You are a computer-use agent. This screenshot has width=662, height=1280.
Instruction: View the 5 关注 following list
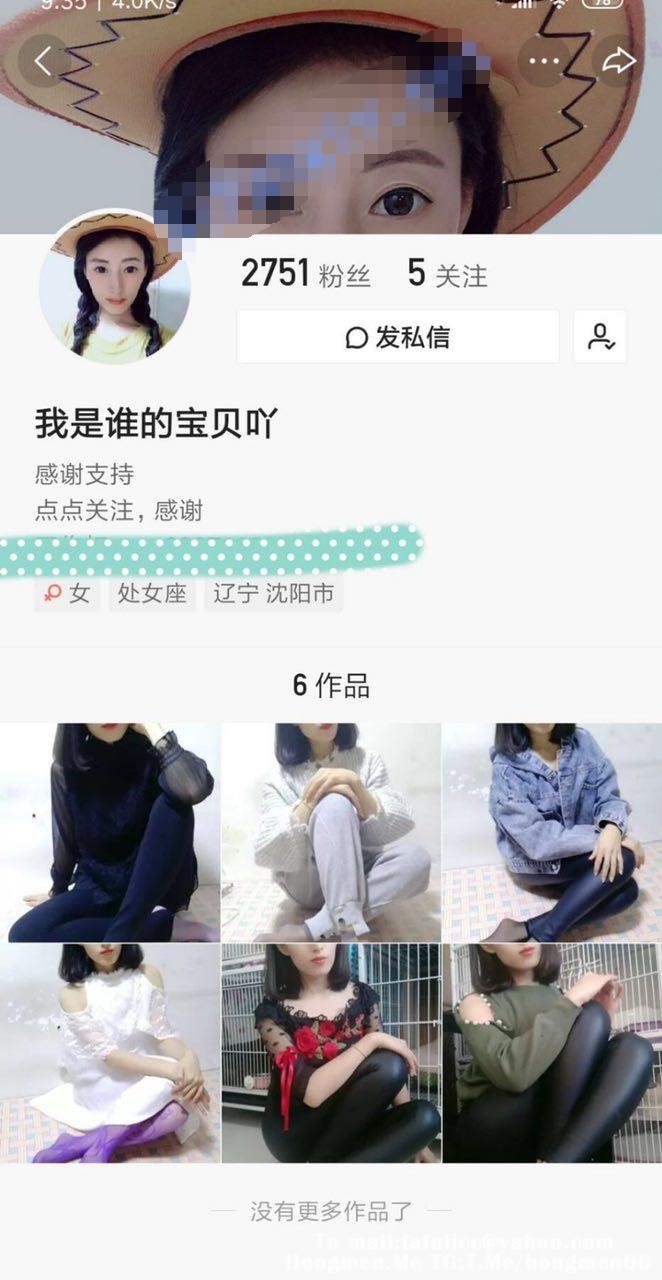(447, 273)
